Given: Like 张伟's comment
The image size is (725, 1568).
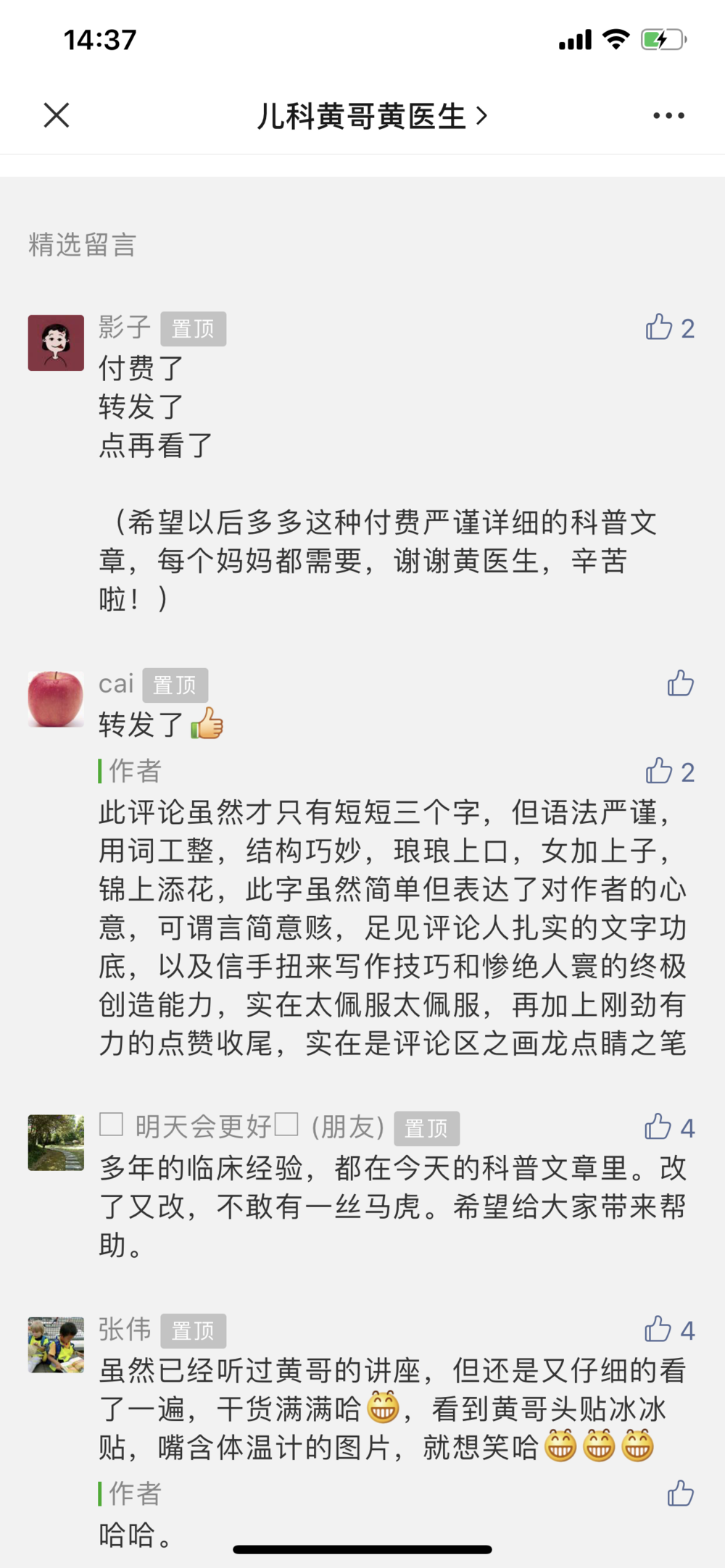Looking at the screenshot, I should [x=658, y=1329].
